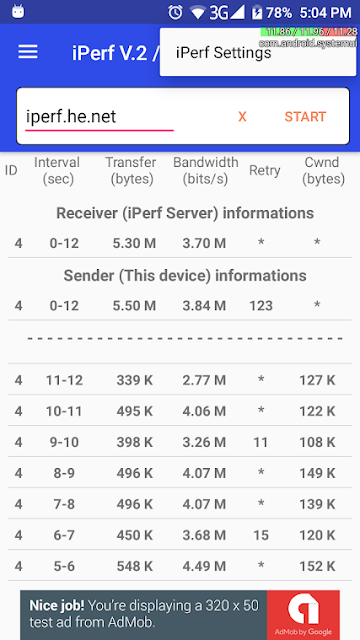
Task: Tap the iperf.he.net server field
Action: pyautogui.click(x=99, y=117)
